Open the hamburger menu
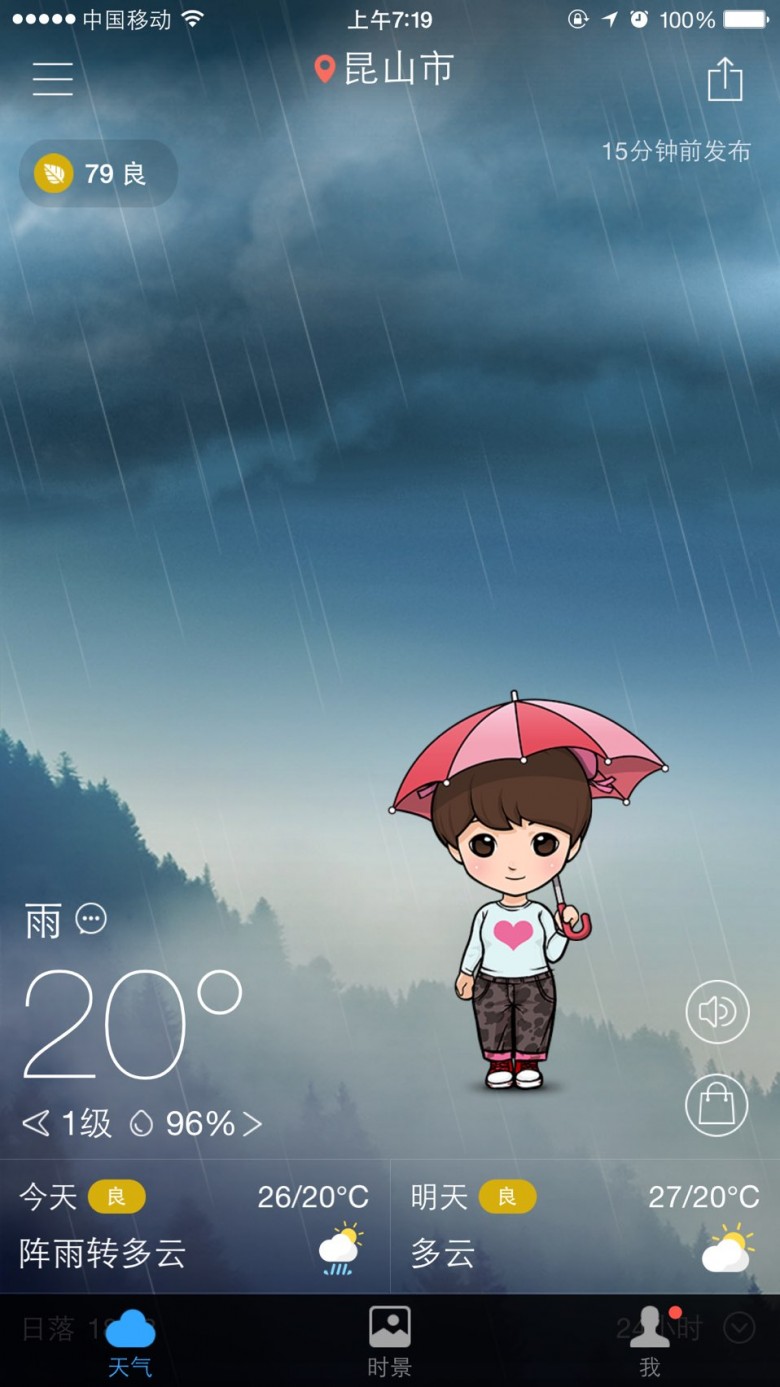 tap(53, 77)
